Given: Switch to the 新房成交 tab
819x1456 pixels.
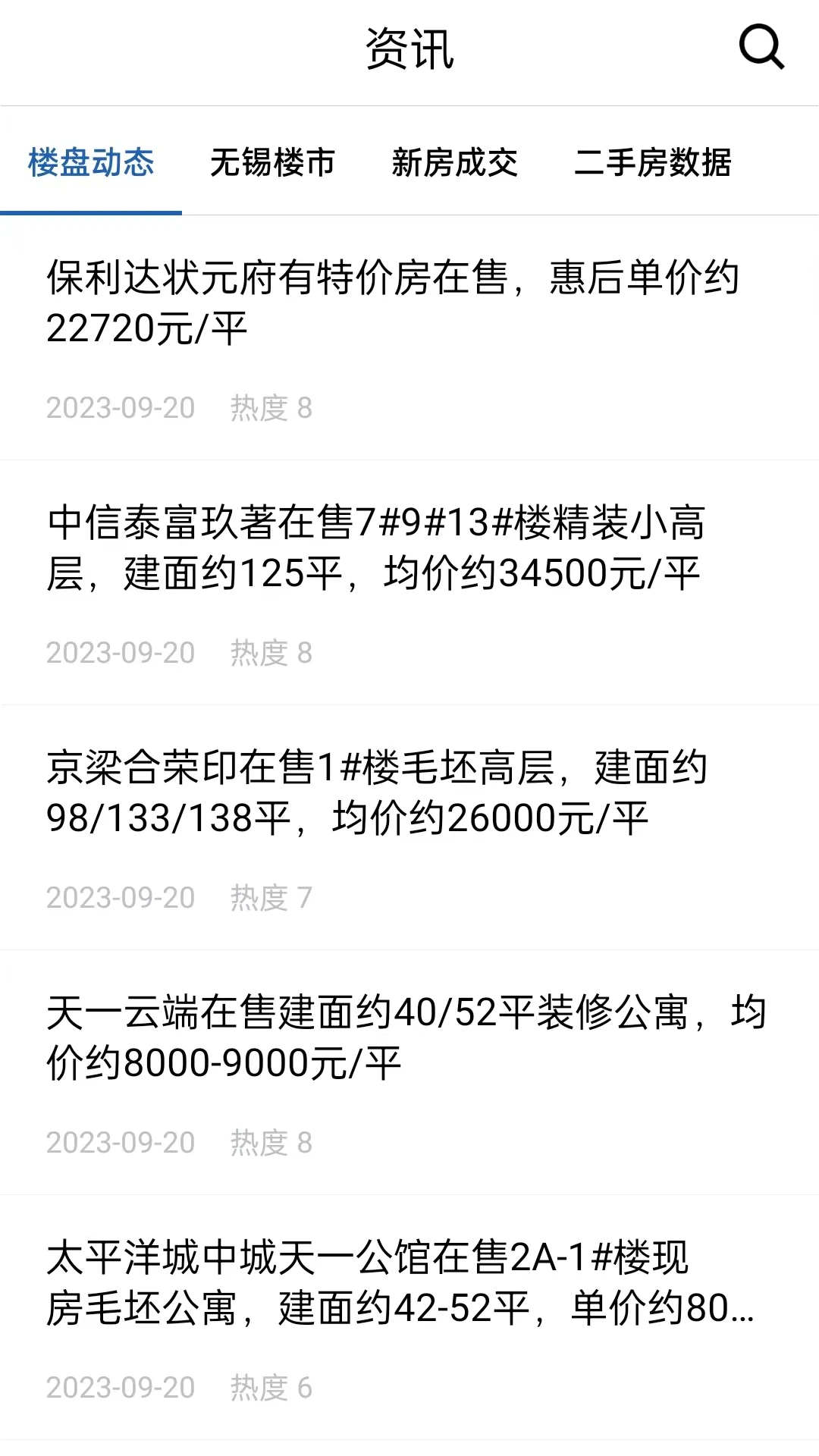Looking at the screenshot, I should [x=455, y=162].
